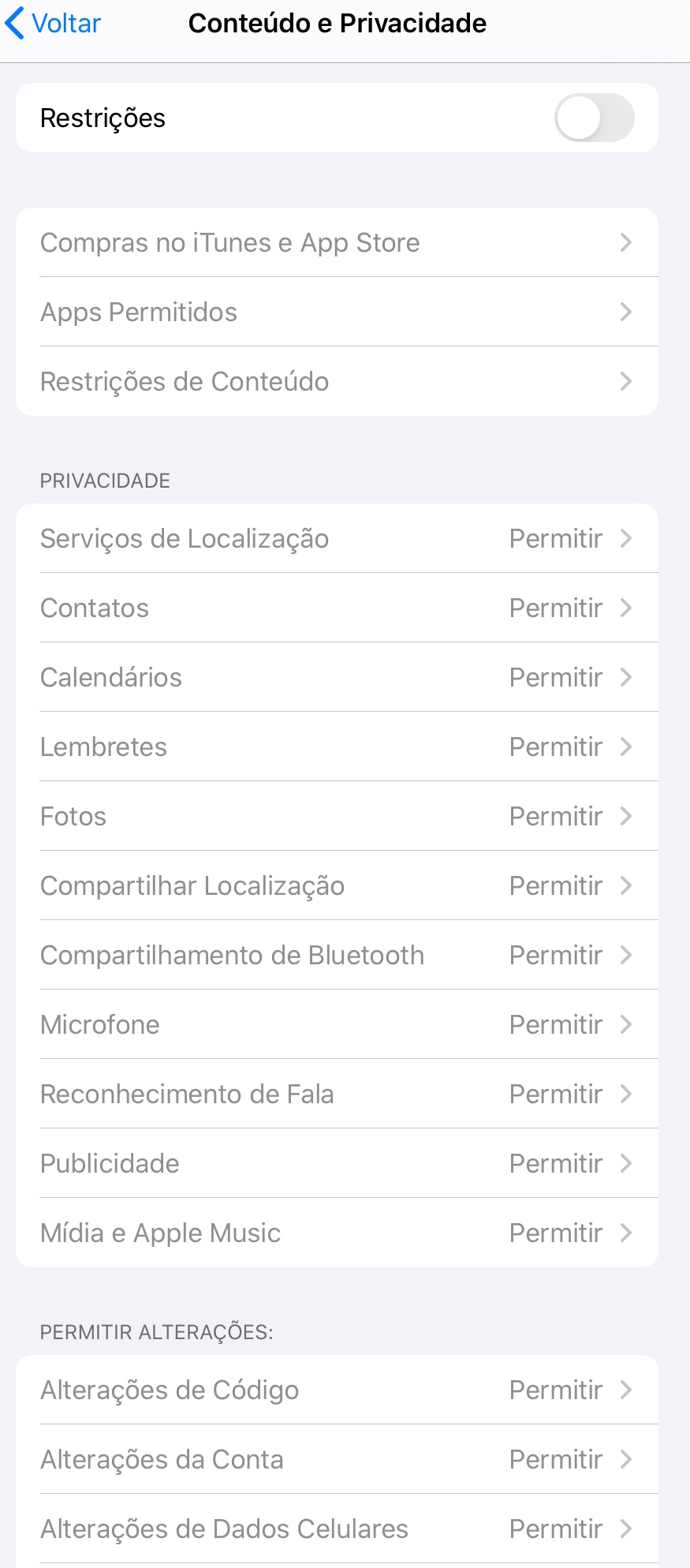
Task: Open Alterações de Dados Celulares setting
Action: click(x=337, y=1529)
